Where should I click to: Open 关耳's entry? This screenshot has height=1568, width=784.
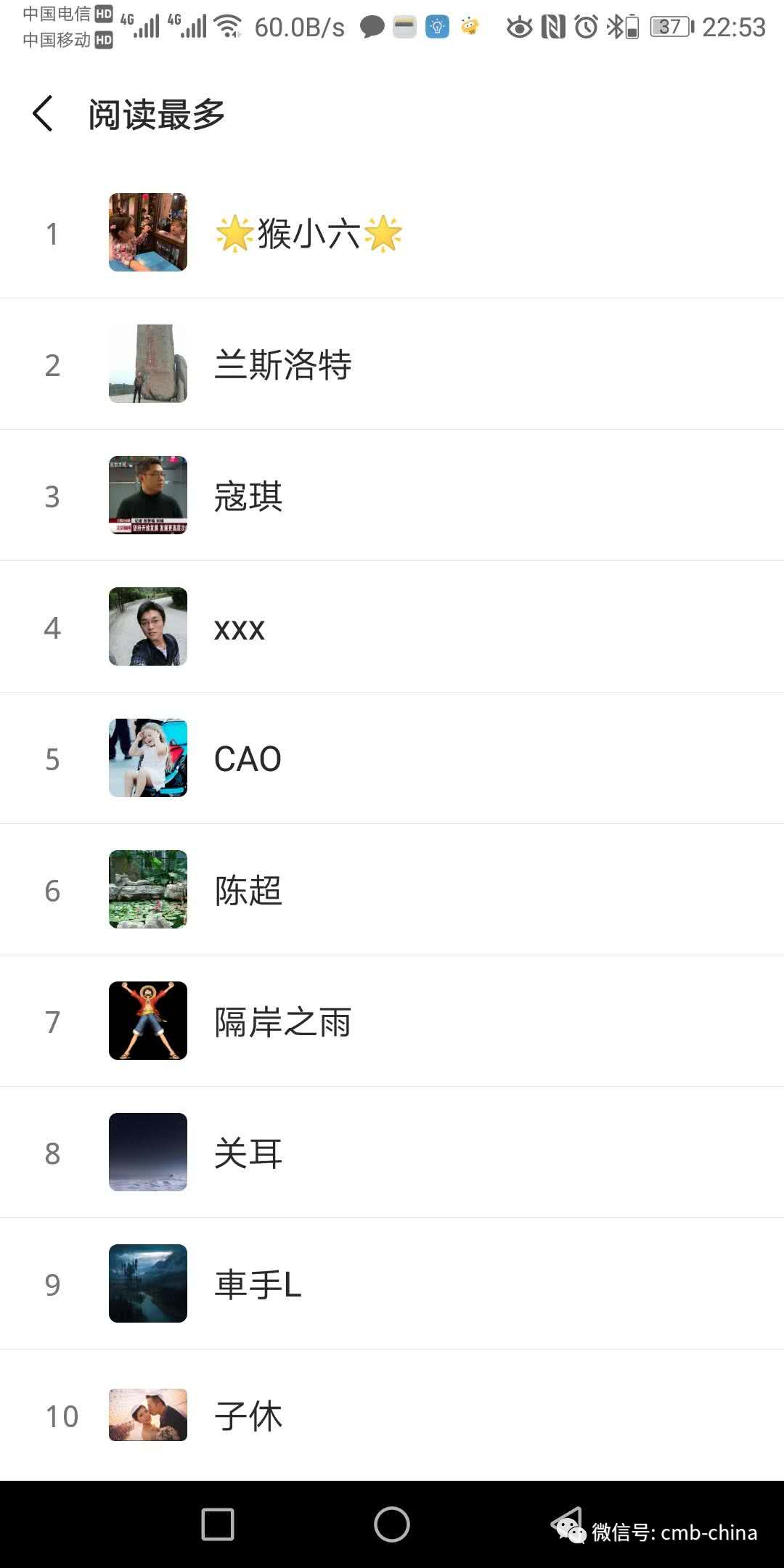tap(392, 1152)
